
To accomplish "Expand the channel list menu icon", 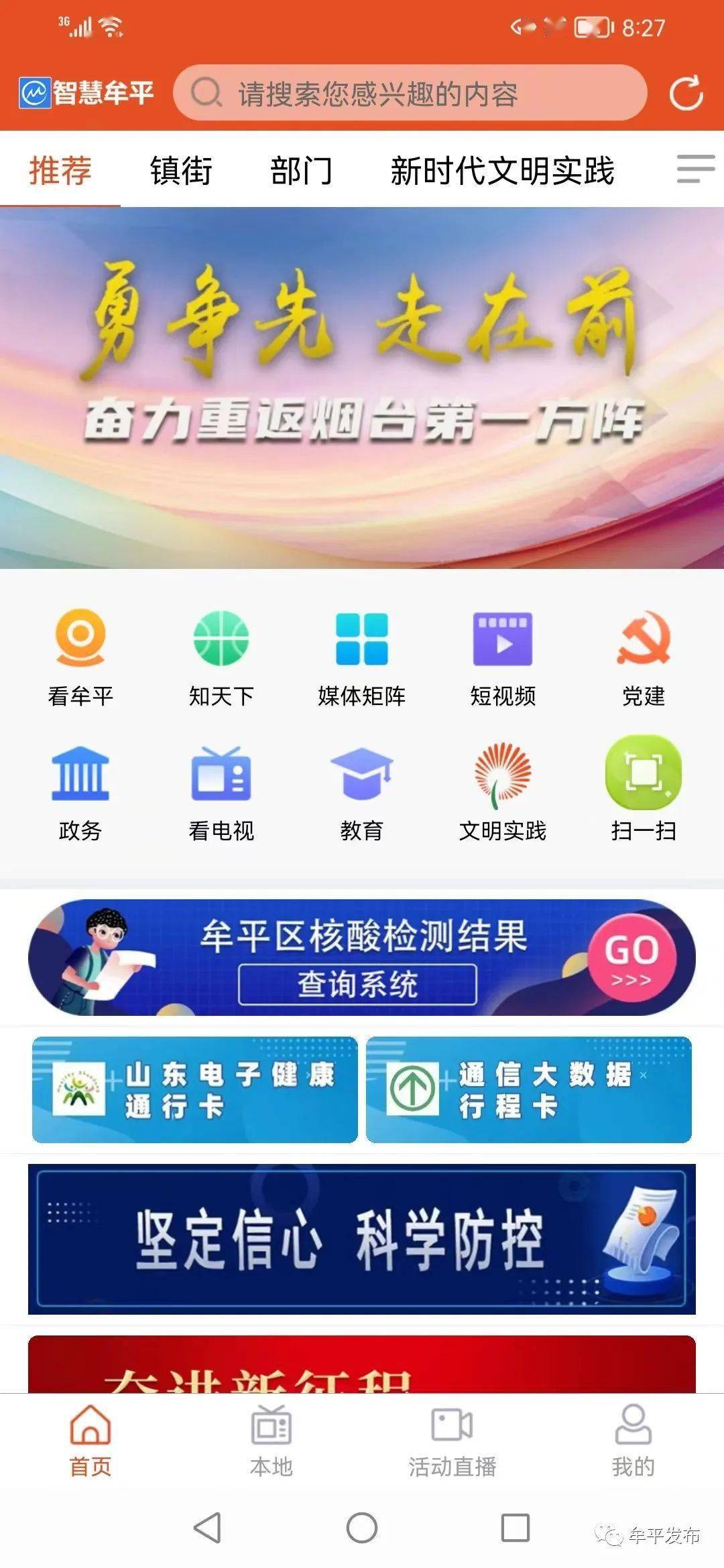I will point(695,169).
